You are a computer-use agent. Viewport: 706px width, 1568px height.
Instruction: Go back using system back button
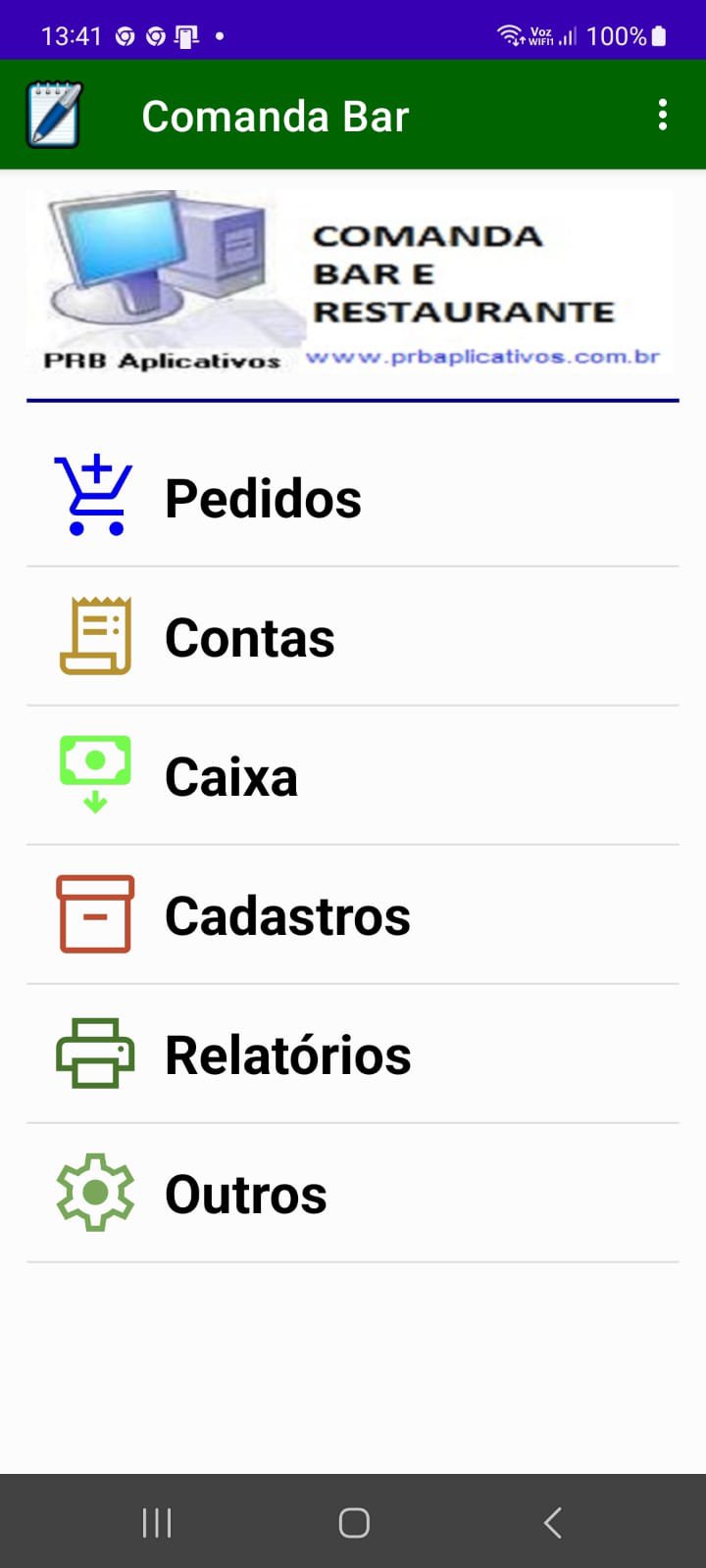pos(552,1522)
